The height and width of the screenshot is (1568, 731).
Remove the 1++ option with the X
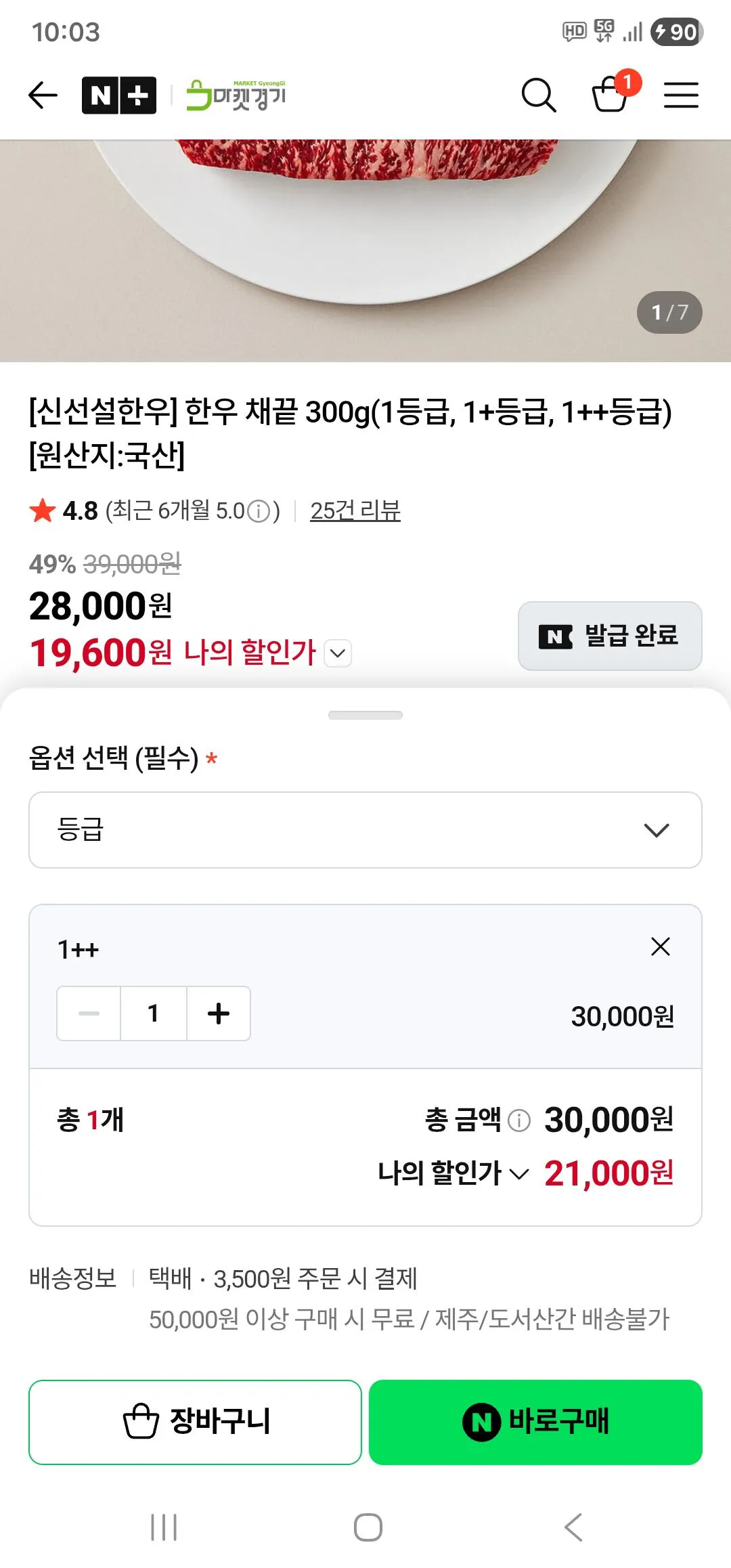(659, 948)
